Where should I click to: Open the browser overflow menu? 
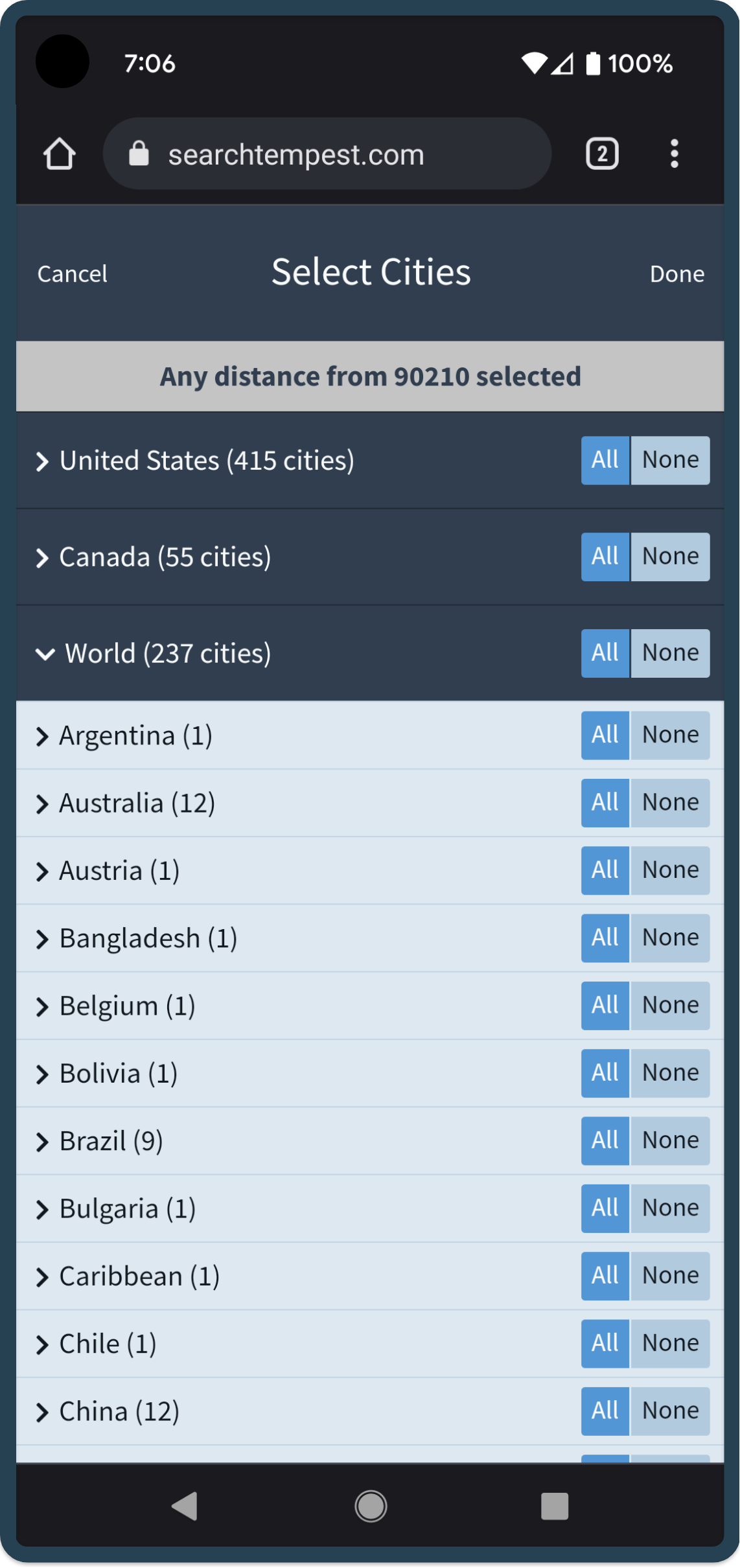(675, 154)
